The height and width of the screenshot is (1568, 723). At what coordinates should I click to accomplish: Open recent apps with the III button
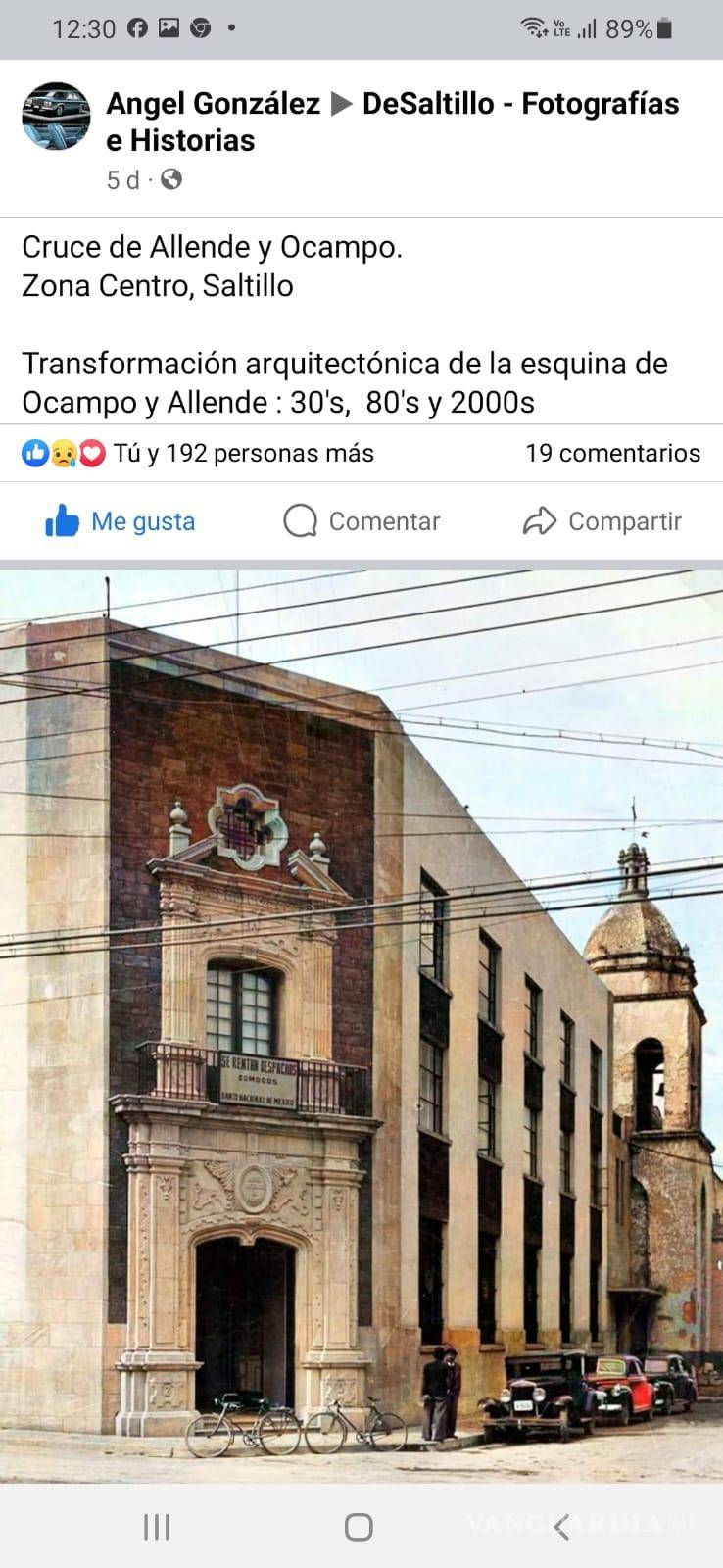point(156,1526)
